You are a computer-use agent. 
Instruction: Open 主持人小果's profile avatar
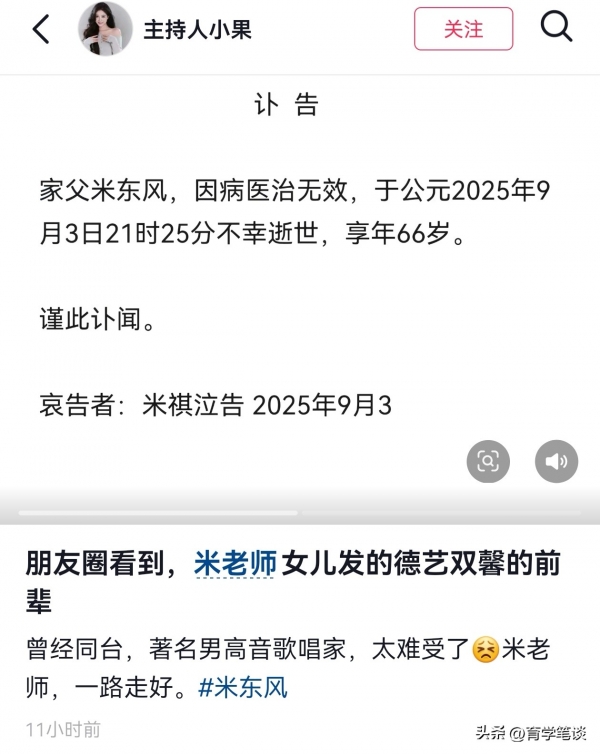pyautogui.click(x=106, y=29)
